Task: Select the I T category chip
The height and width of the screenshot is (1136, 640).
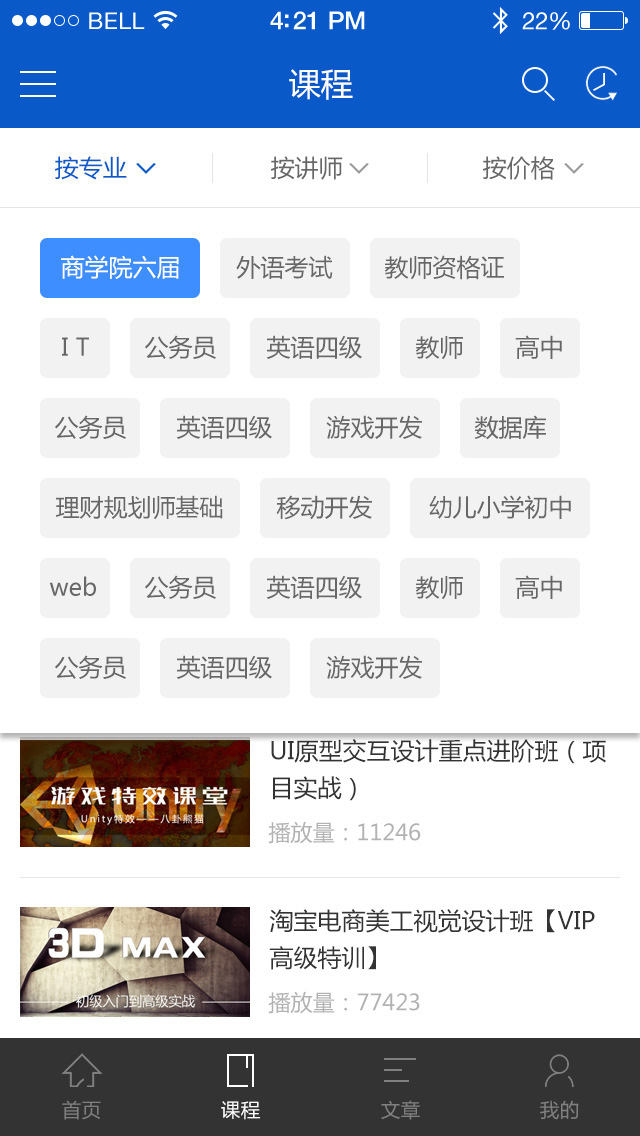Action: pos(75,348)
